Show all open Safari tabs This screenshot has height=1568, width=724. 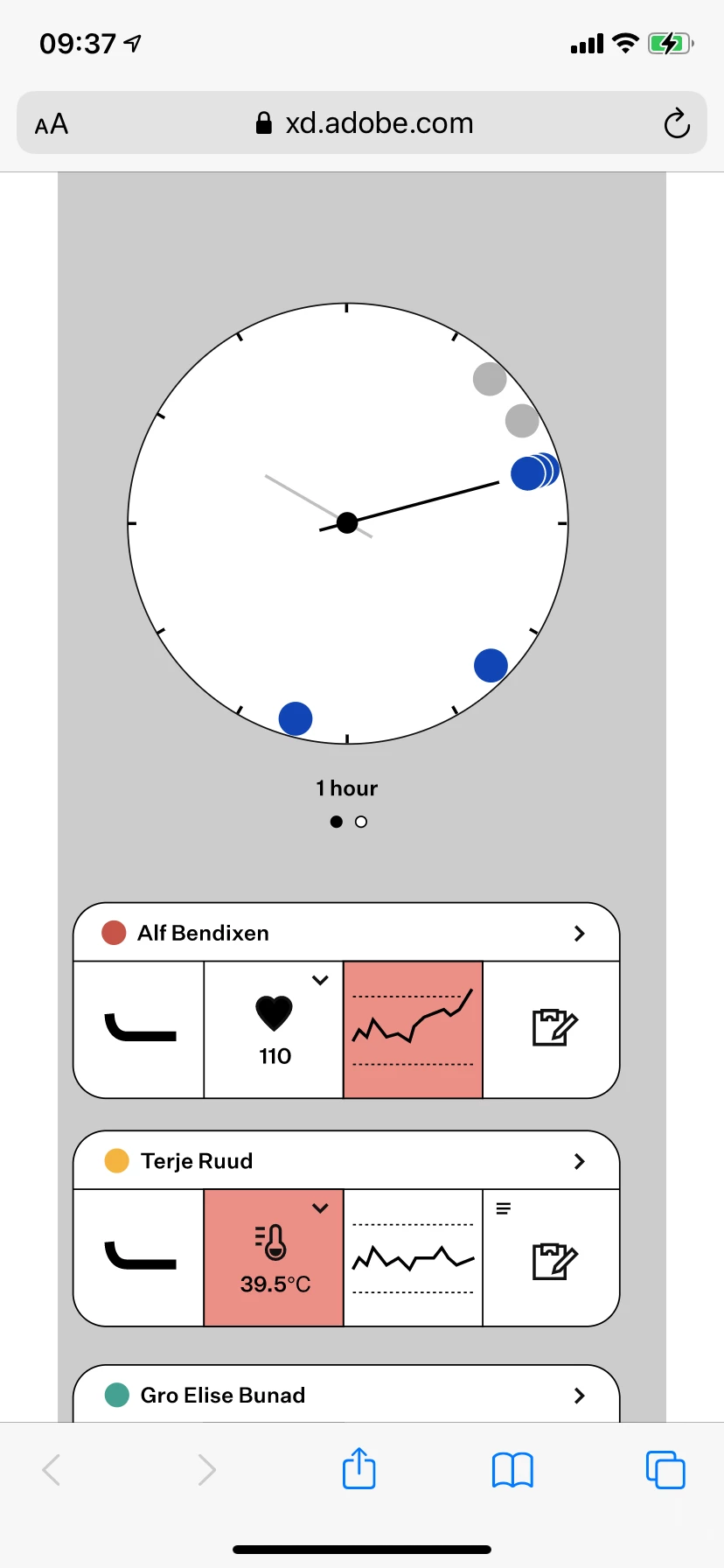(665, 1469)
